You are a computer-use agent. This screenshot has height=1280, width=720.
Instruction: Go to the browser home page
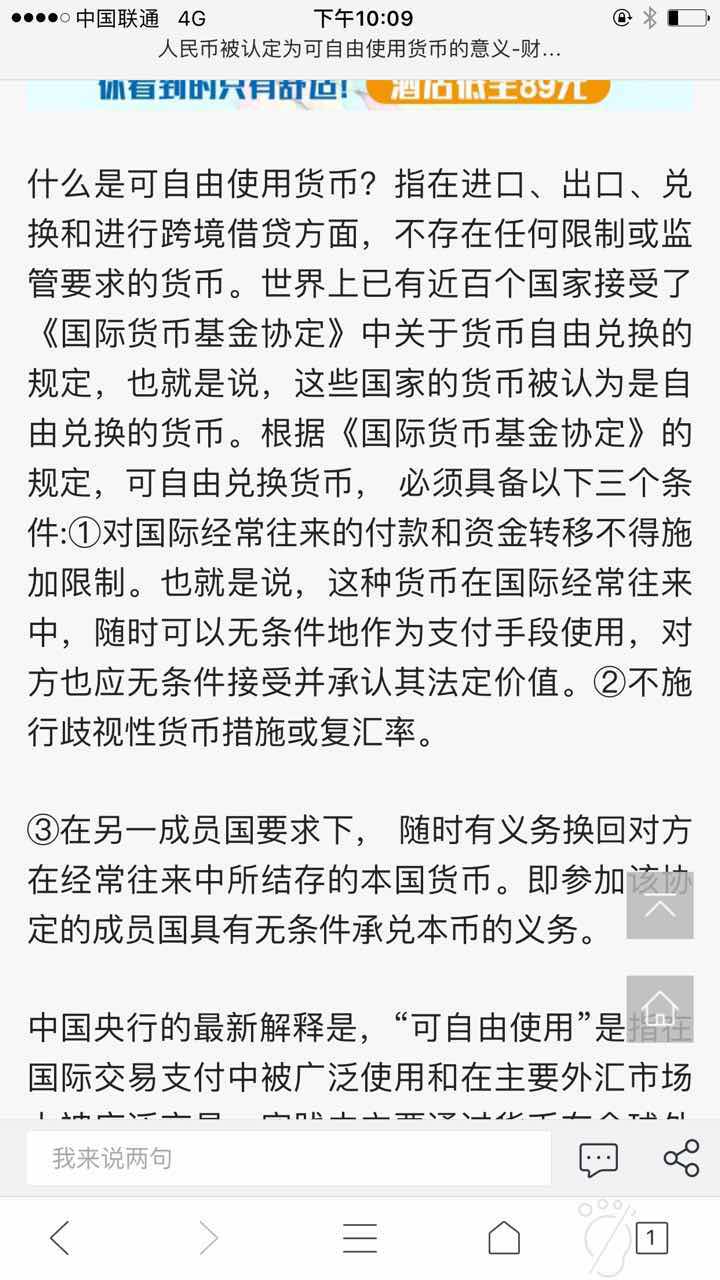(x=504, y=1238)
